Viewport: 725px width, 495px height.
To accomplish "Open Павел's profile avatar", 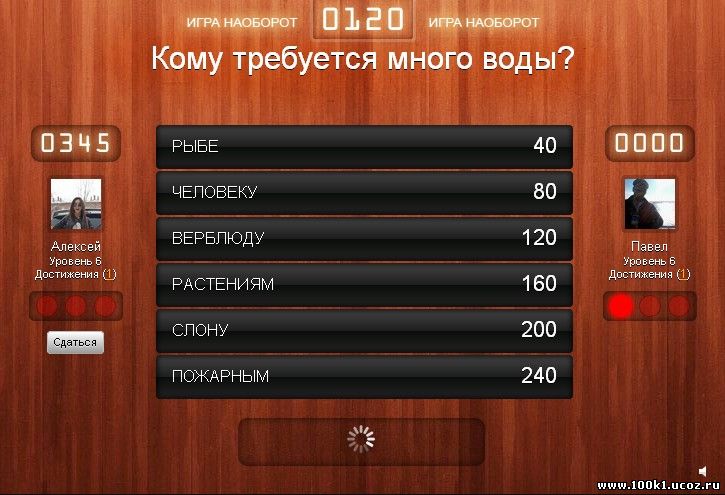I will click(650, 204).
